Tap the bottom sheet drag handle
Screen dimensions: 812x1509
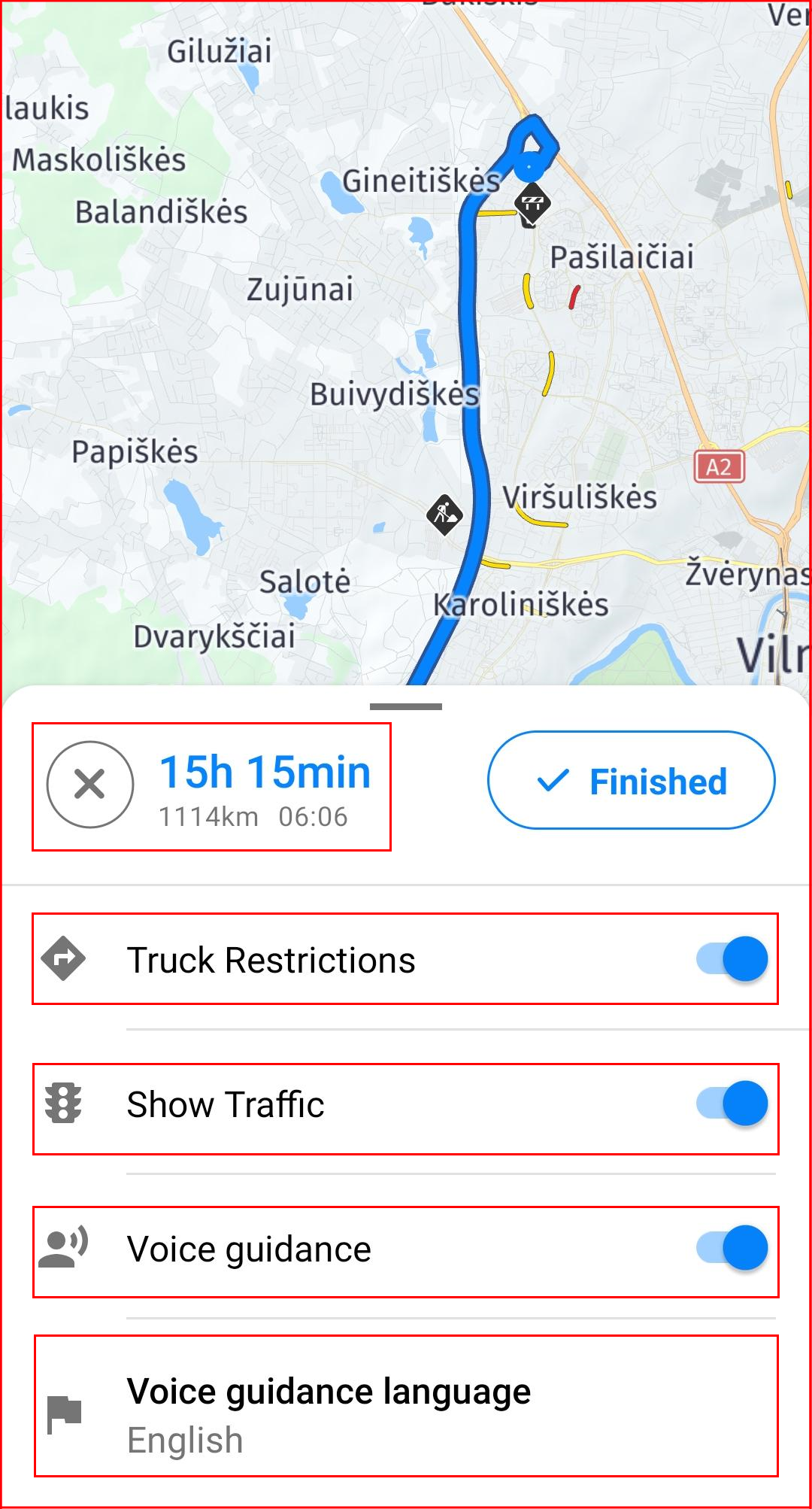[x=406, y=706]
